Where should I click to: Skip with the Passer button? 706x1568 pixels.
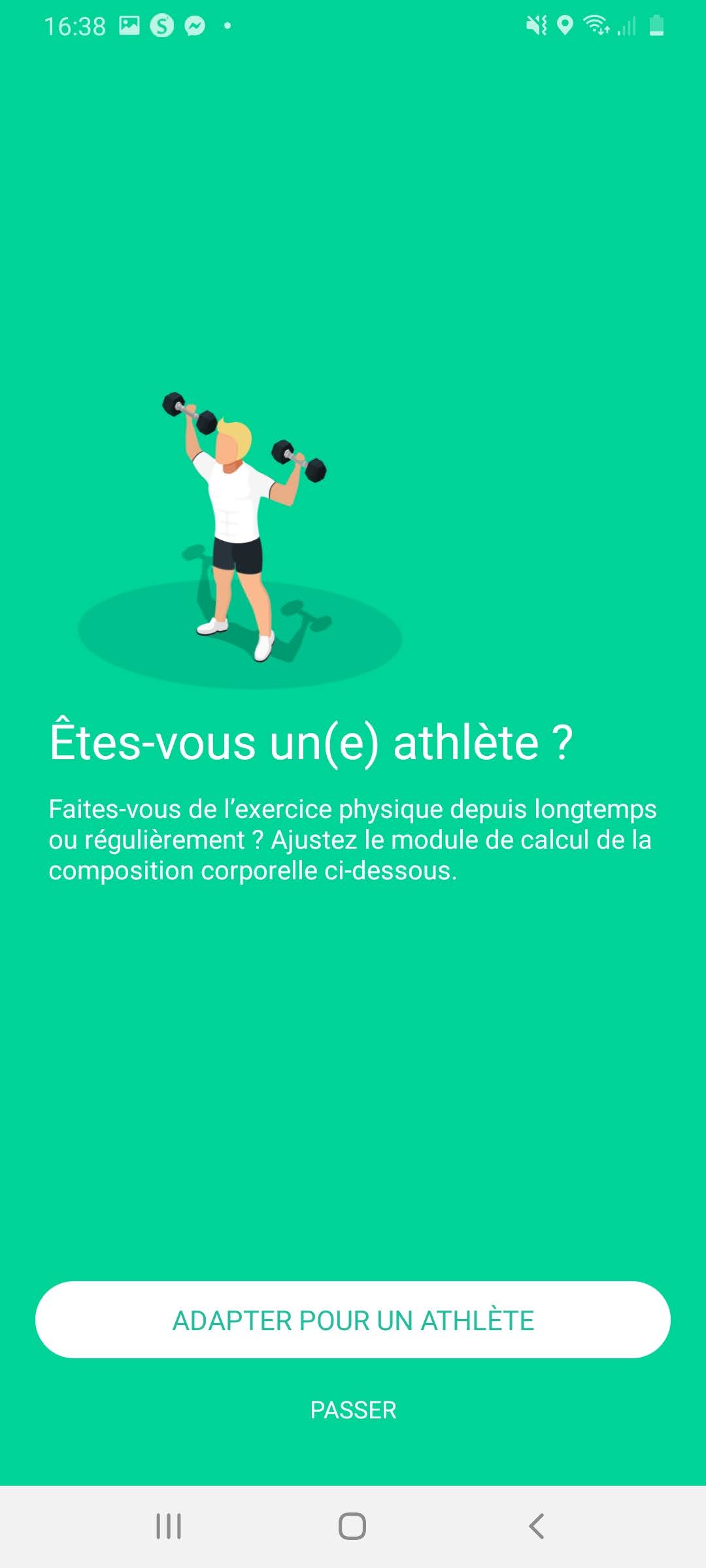click(353, 1410)
